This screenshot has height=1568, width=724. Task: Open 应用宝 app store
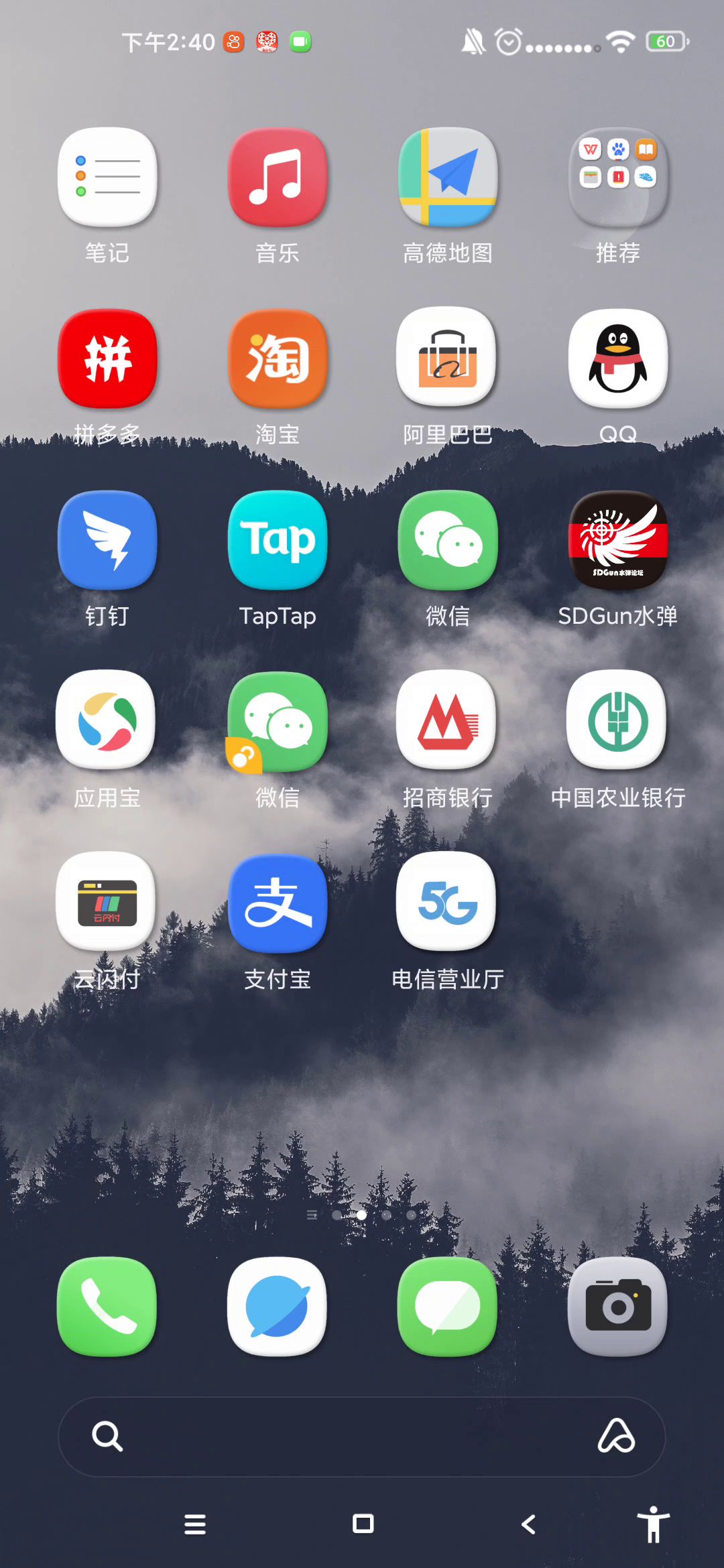coord(107,721)
